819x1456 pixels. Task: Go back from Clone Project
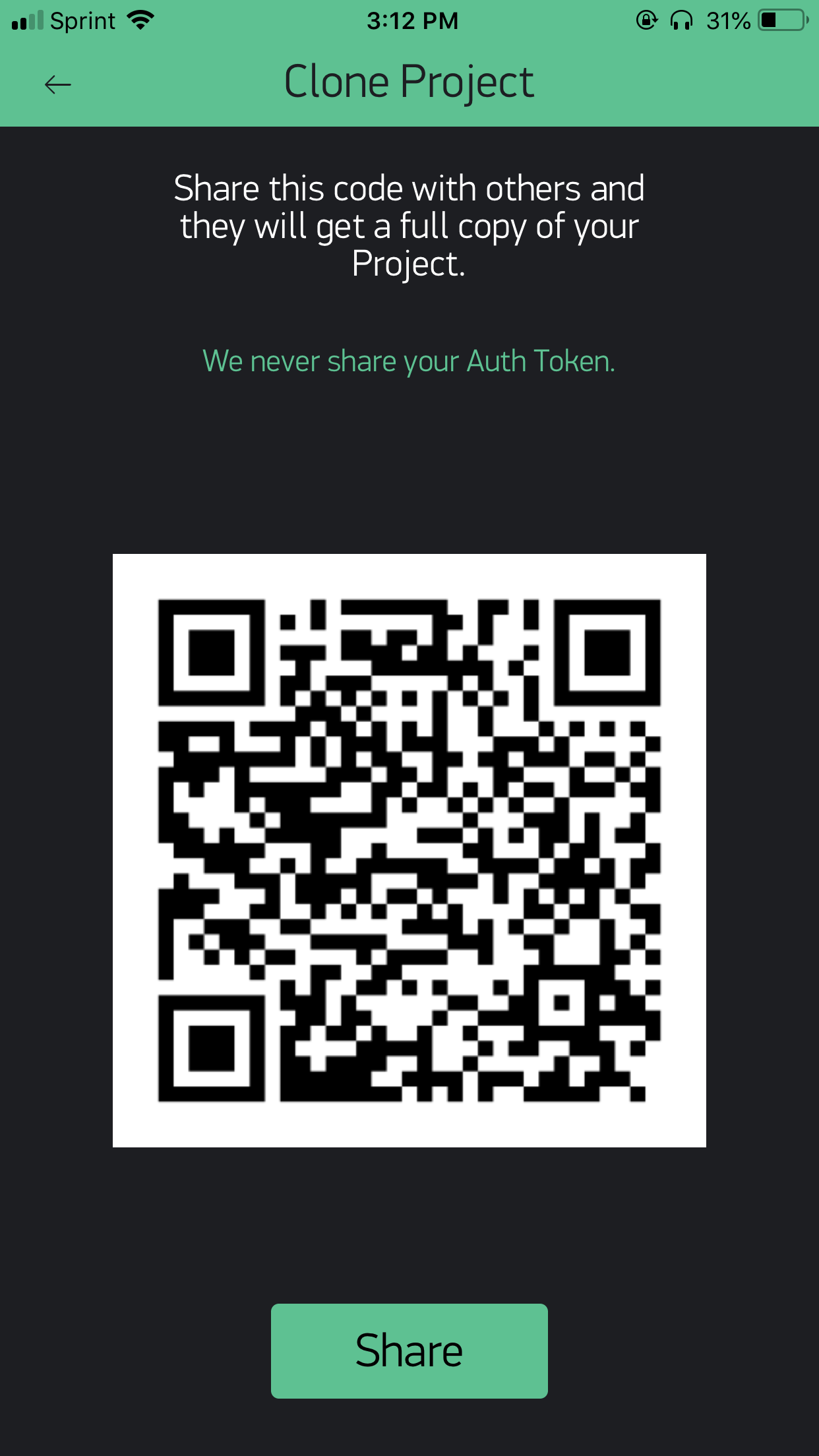tap(58, 84)
